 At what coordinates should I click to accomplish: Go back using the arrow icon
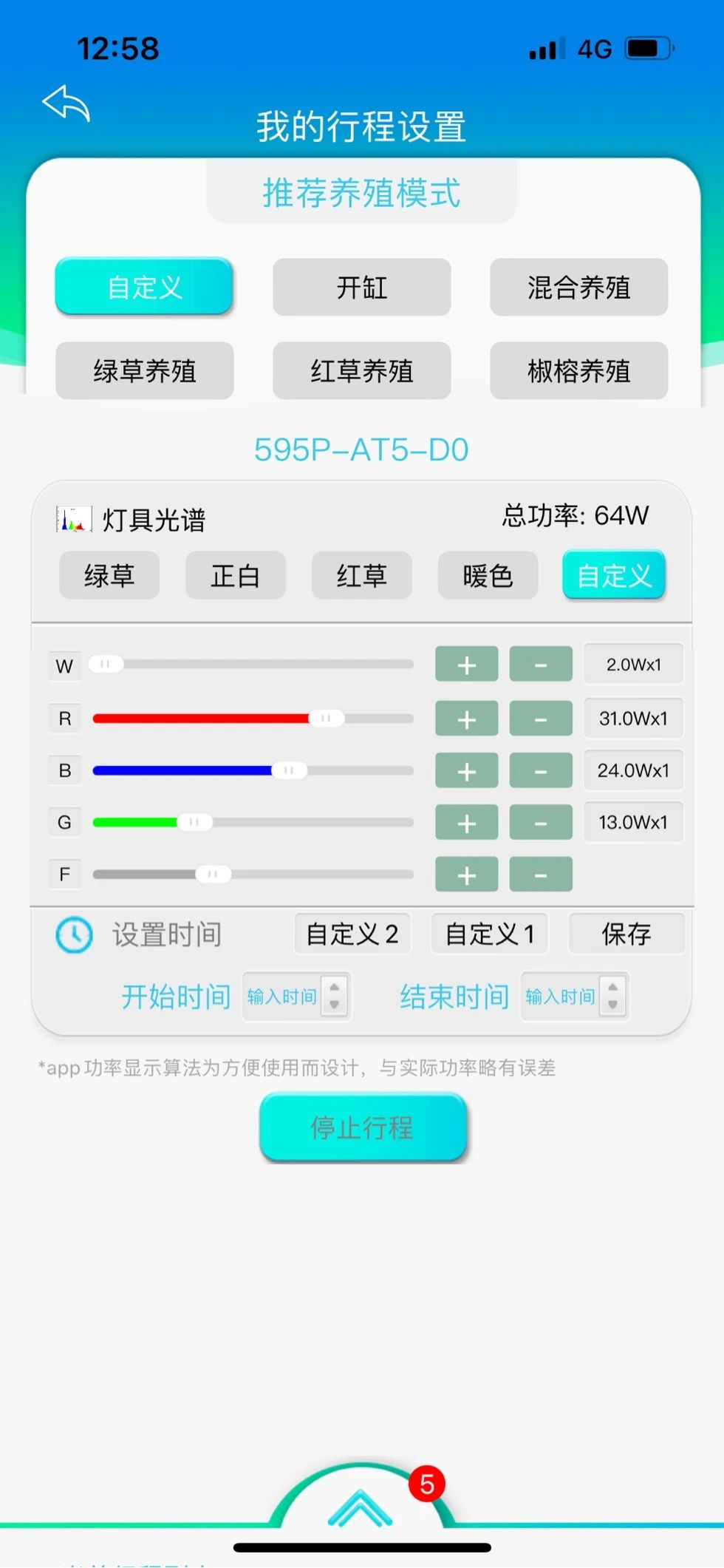pyautogui.click(x=66, y=103)
